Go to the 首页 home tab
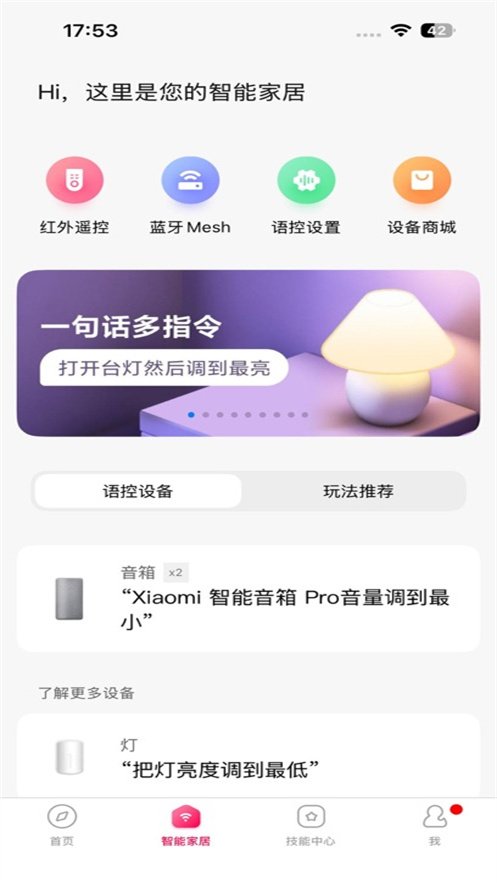The width and height of the screenshot is (497, 883). coord(62,826)
